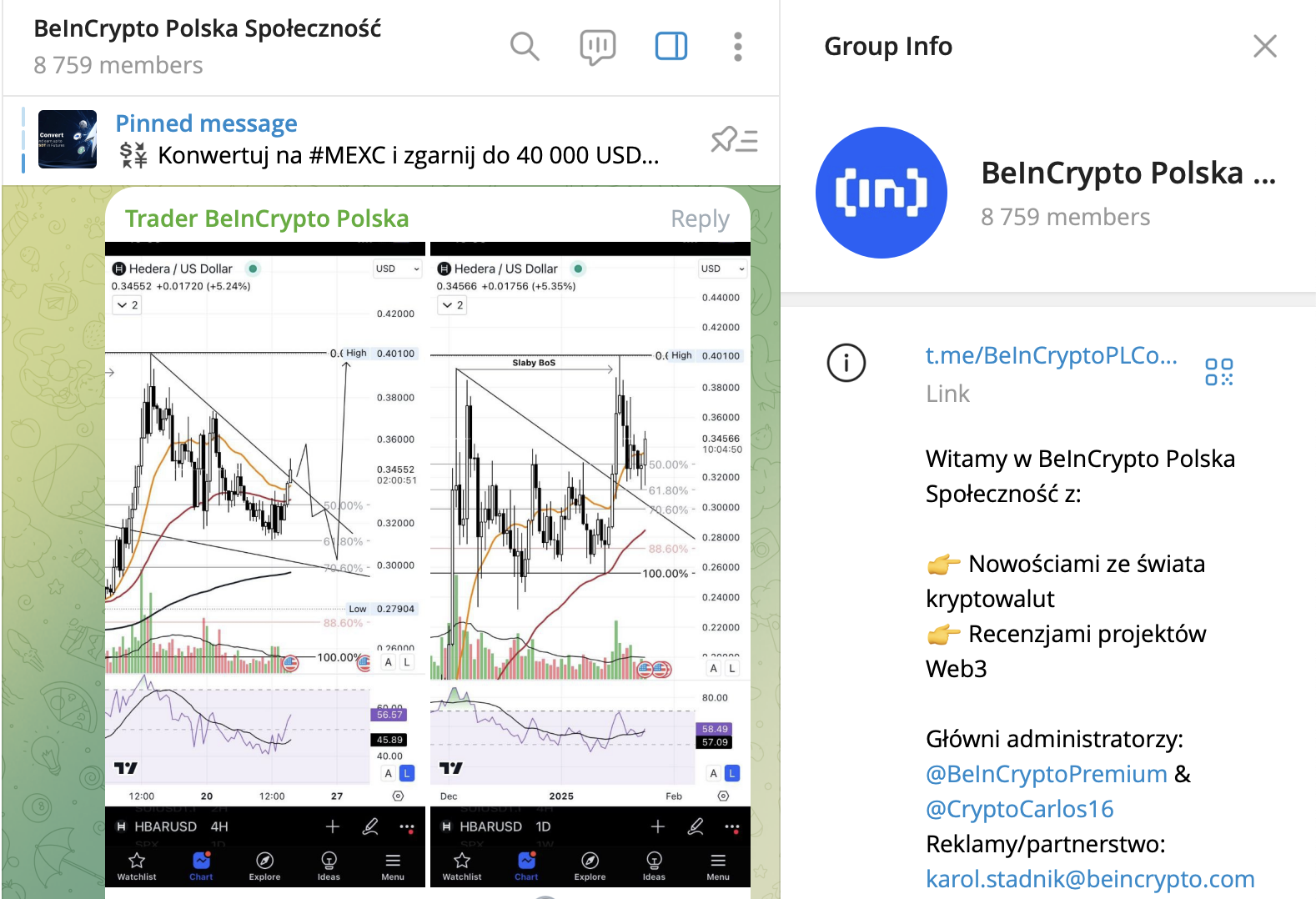Open the @BeInCryptoPremium profile

point(1046,774)
